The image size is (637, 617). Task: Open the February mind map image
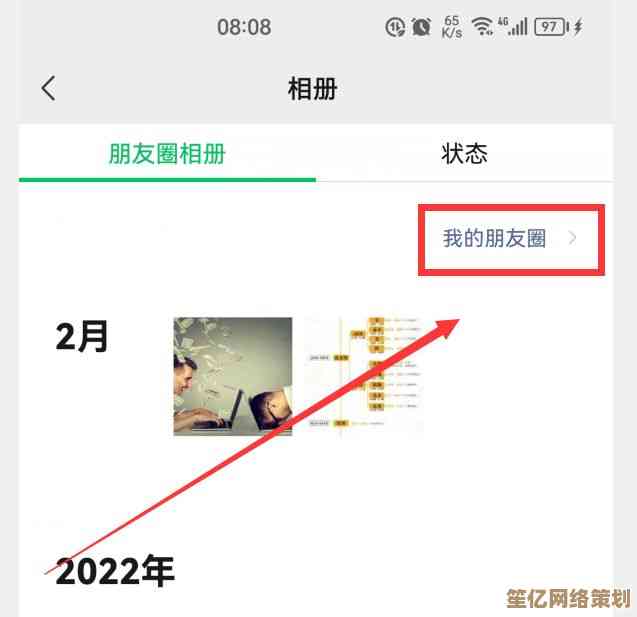(x=364, y=376)
